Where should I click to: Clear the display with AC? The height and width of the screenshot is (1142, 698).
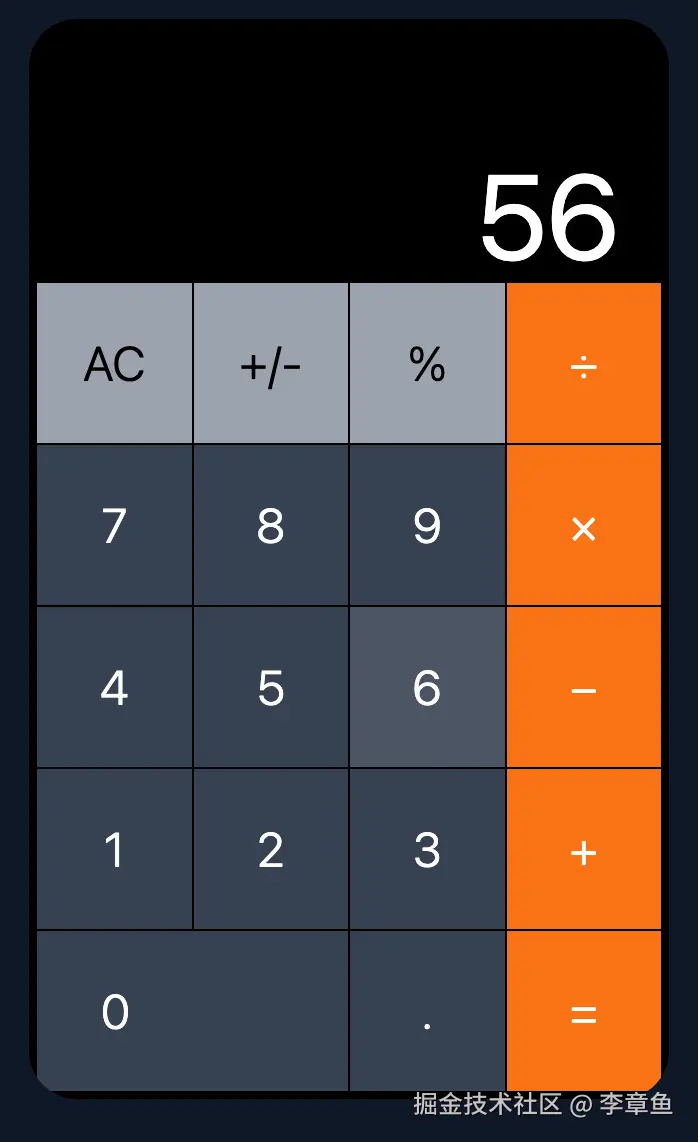114,363
